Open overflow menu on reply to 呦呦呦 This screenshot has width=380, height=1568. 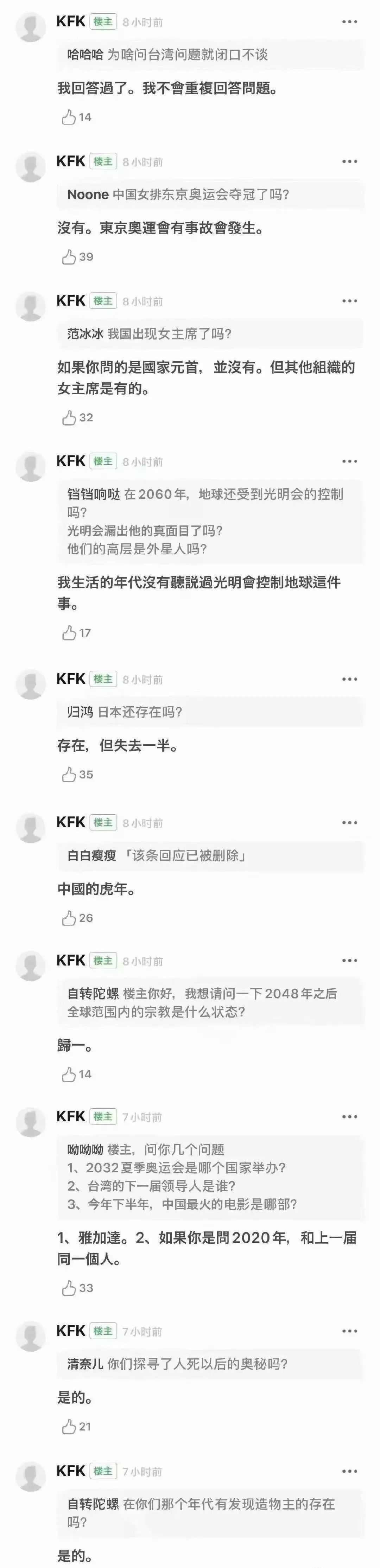(349, 1116)
